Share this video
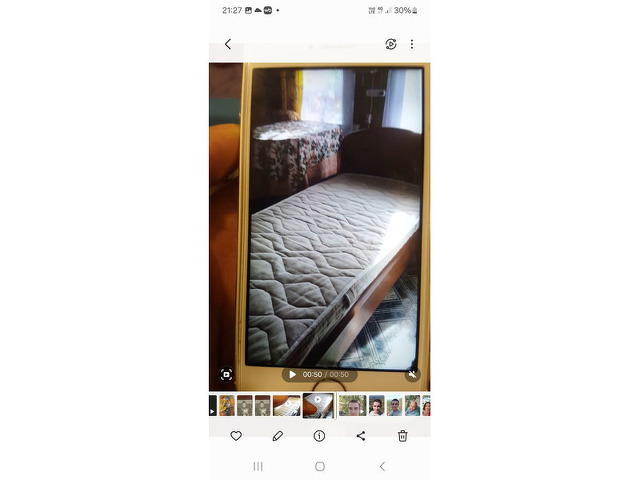This screenshot has height=480, width=640. [361, 436]
